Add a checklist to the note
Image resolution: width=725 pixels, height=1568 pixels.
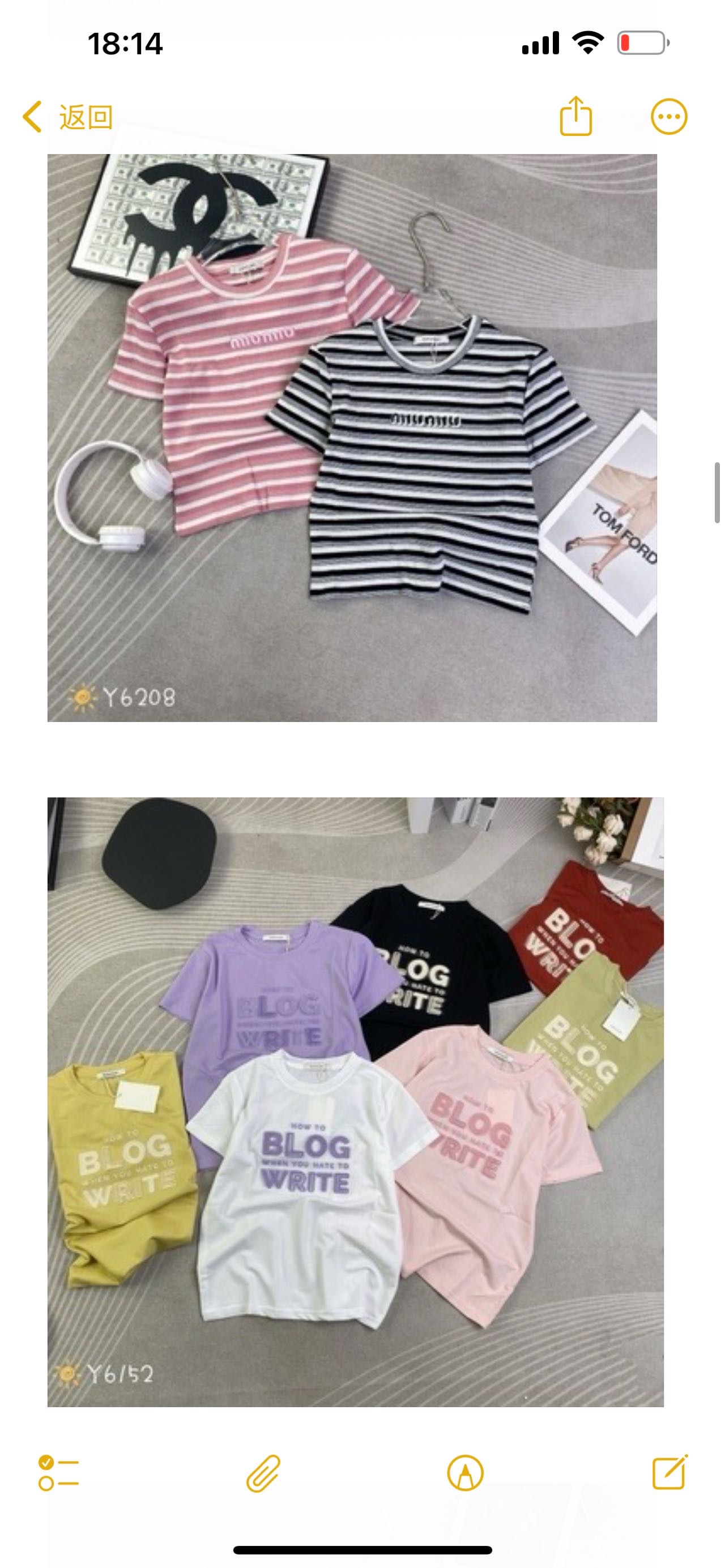pyautogui.click(x=58, y=1473)
